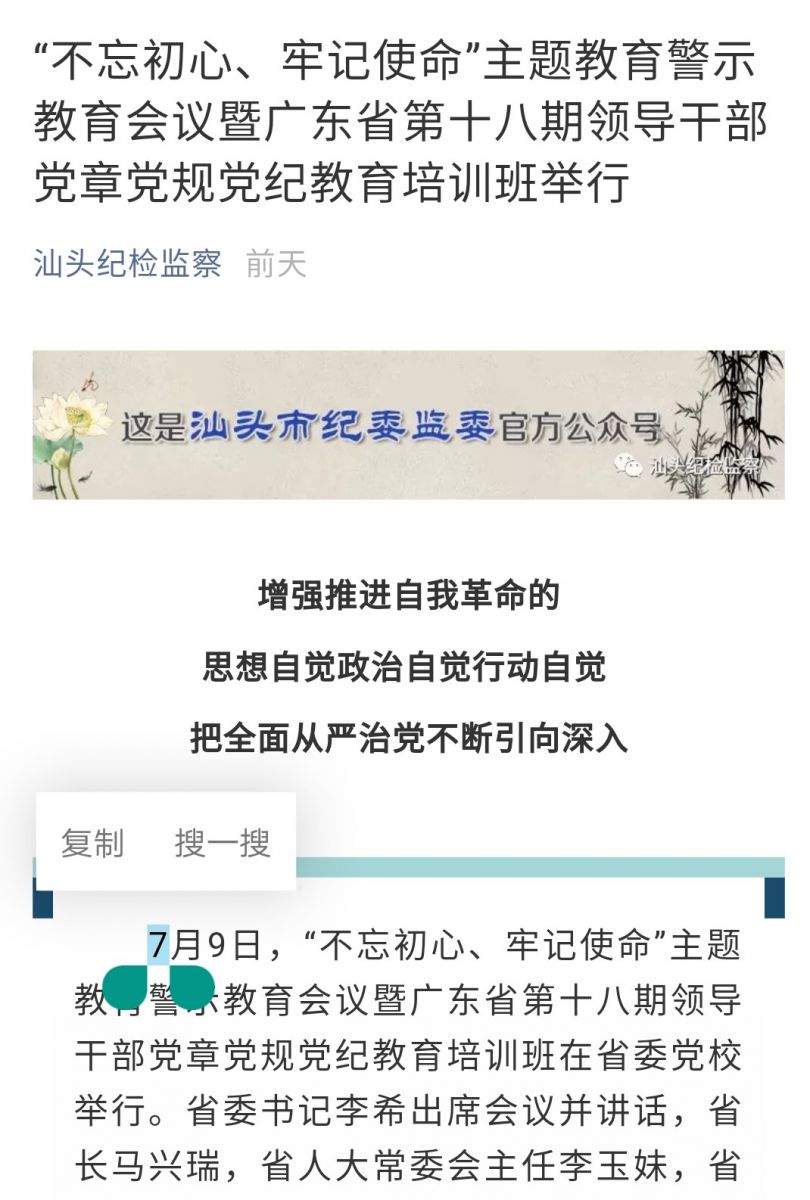The height and width of the screenshot is (1200, 810).
Task: Open the 汕头纪检监察 account link
Action: tap(128, 264)
